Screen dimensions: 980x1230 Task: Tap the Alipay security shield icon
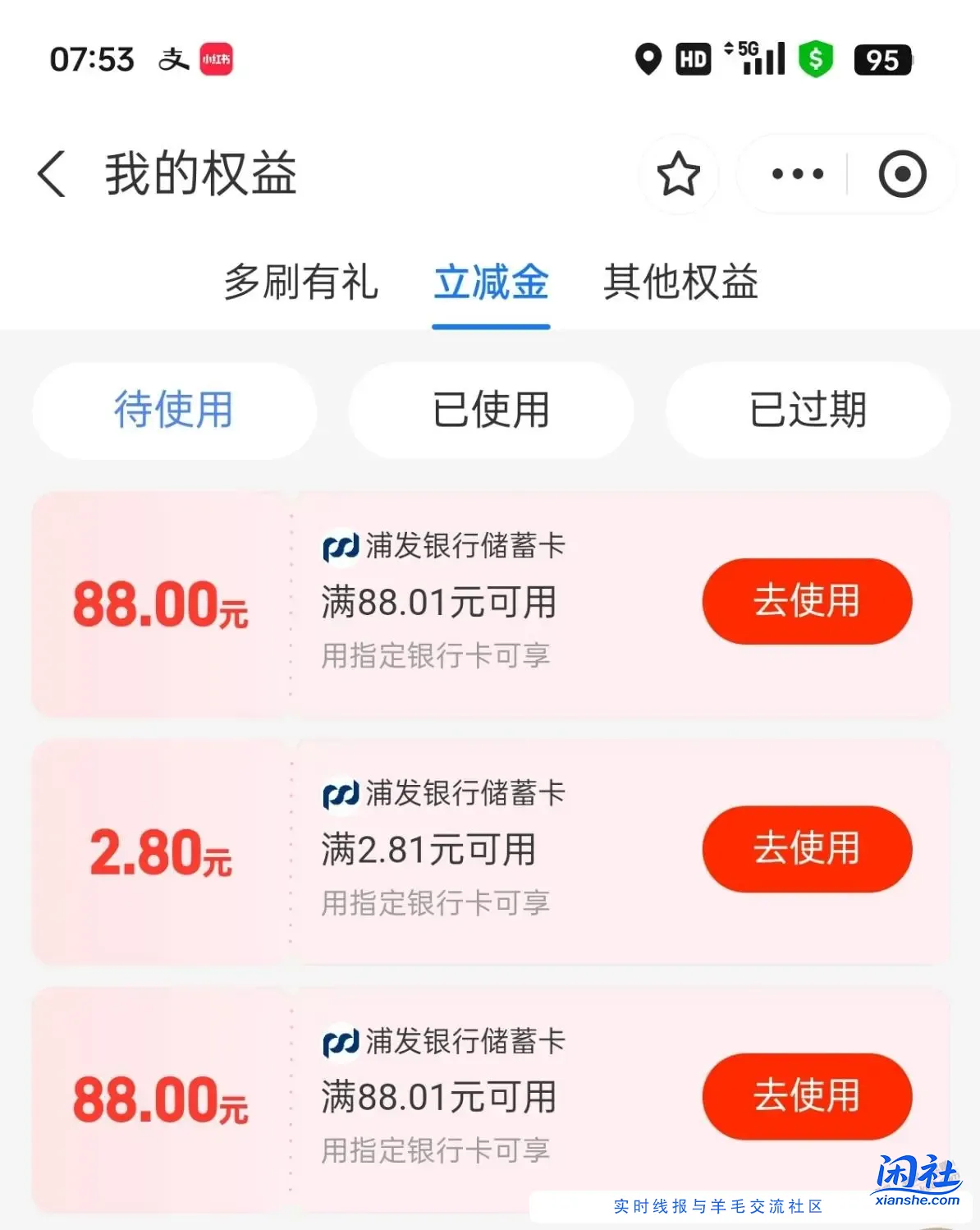pyautogui.click(x=815, y=60)
